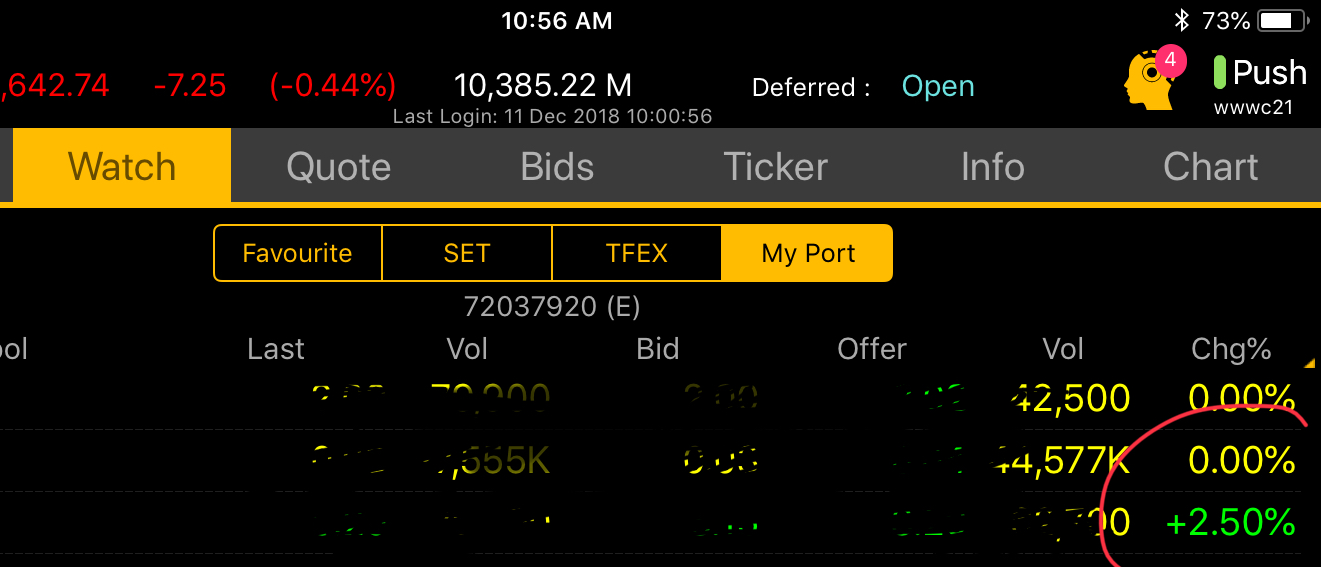Open the head icon with 4 badge
Viewport: 1321px width, 567px height.
(1152, 78)
